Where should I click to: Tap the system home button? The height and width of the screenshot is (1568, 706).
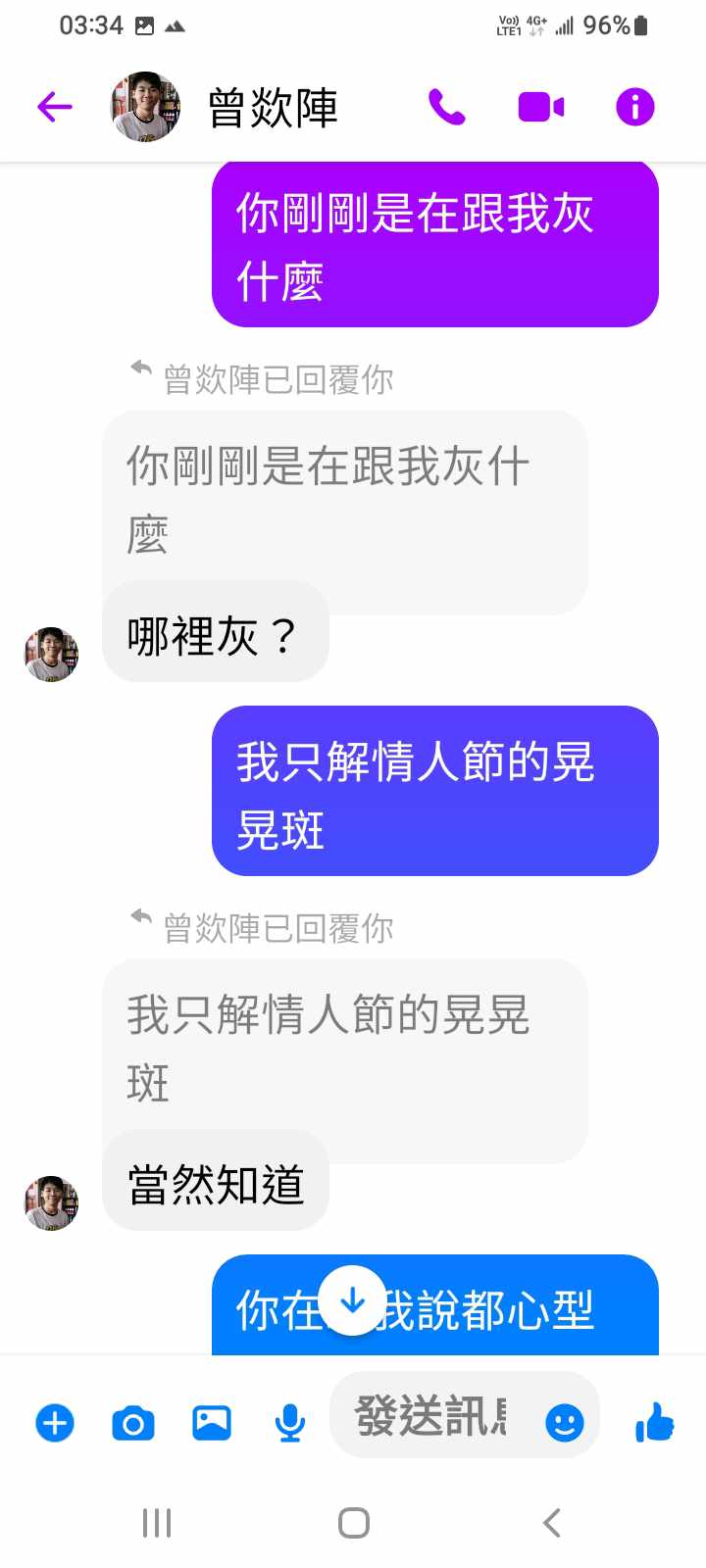[353, 1523]
